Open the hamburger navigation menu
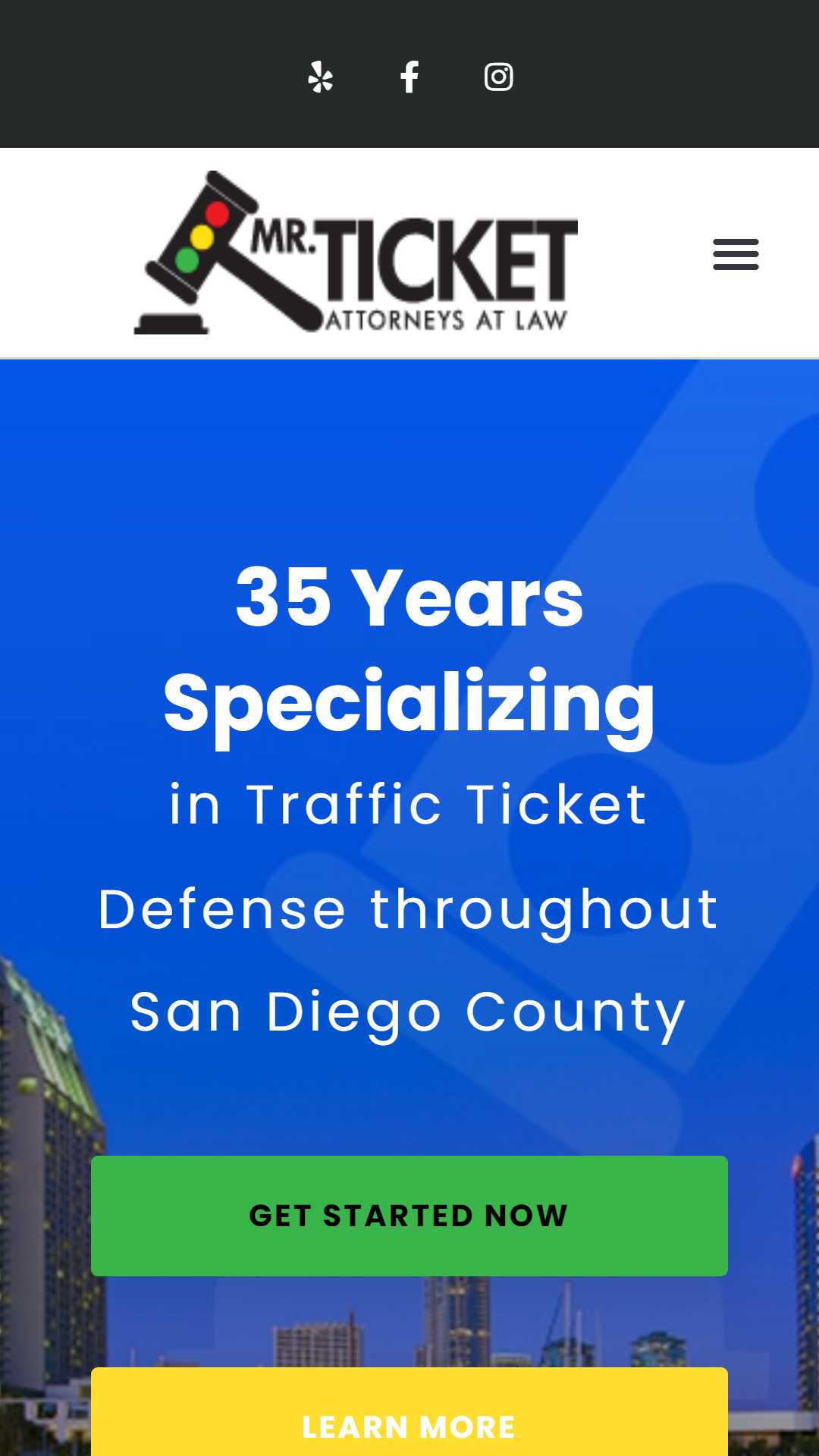 pos(736,254)
